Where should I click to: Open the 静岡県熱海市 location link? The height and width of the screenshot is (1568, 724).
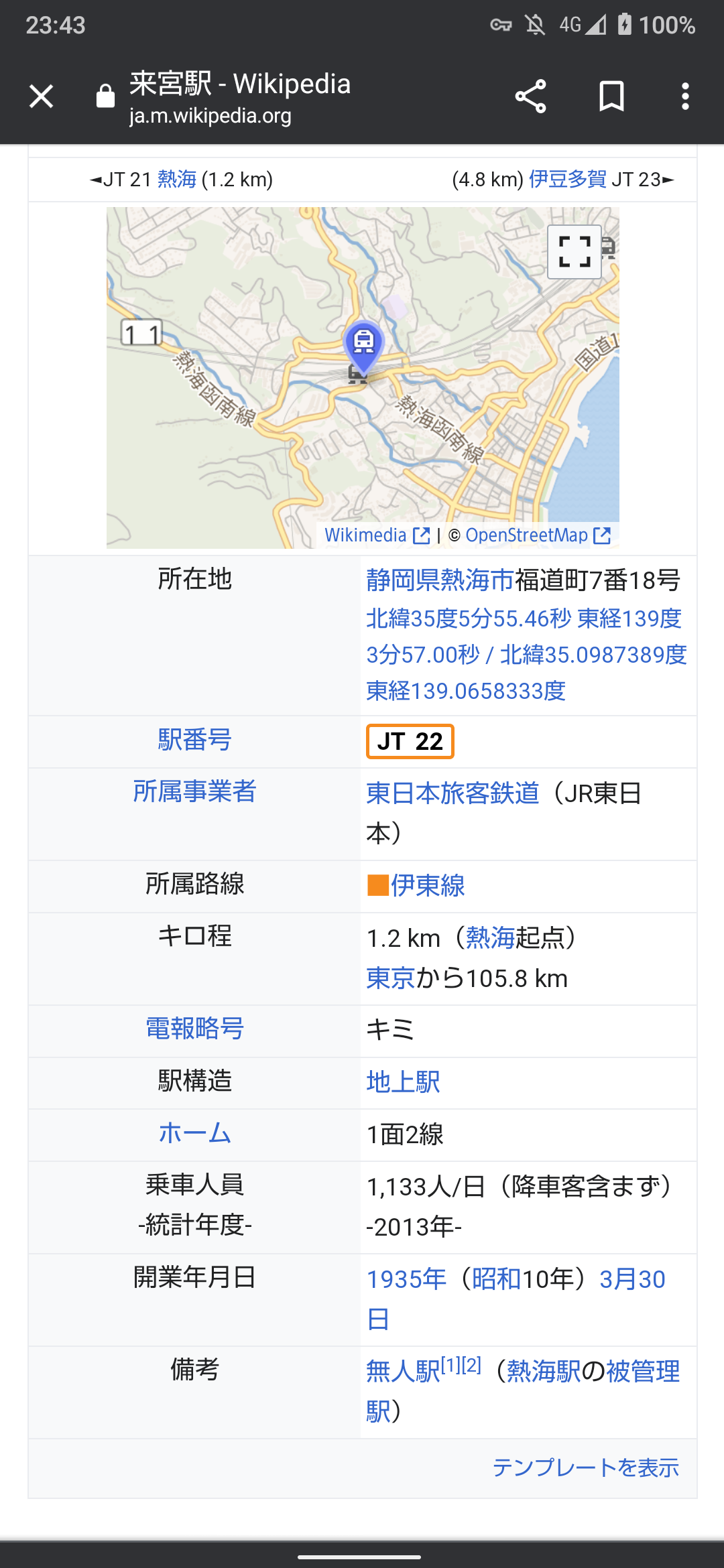coord(440,580)
